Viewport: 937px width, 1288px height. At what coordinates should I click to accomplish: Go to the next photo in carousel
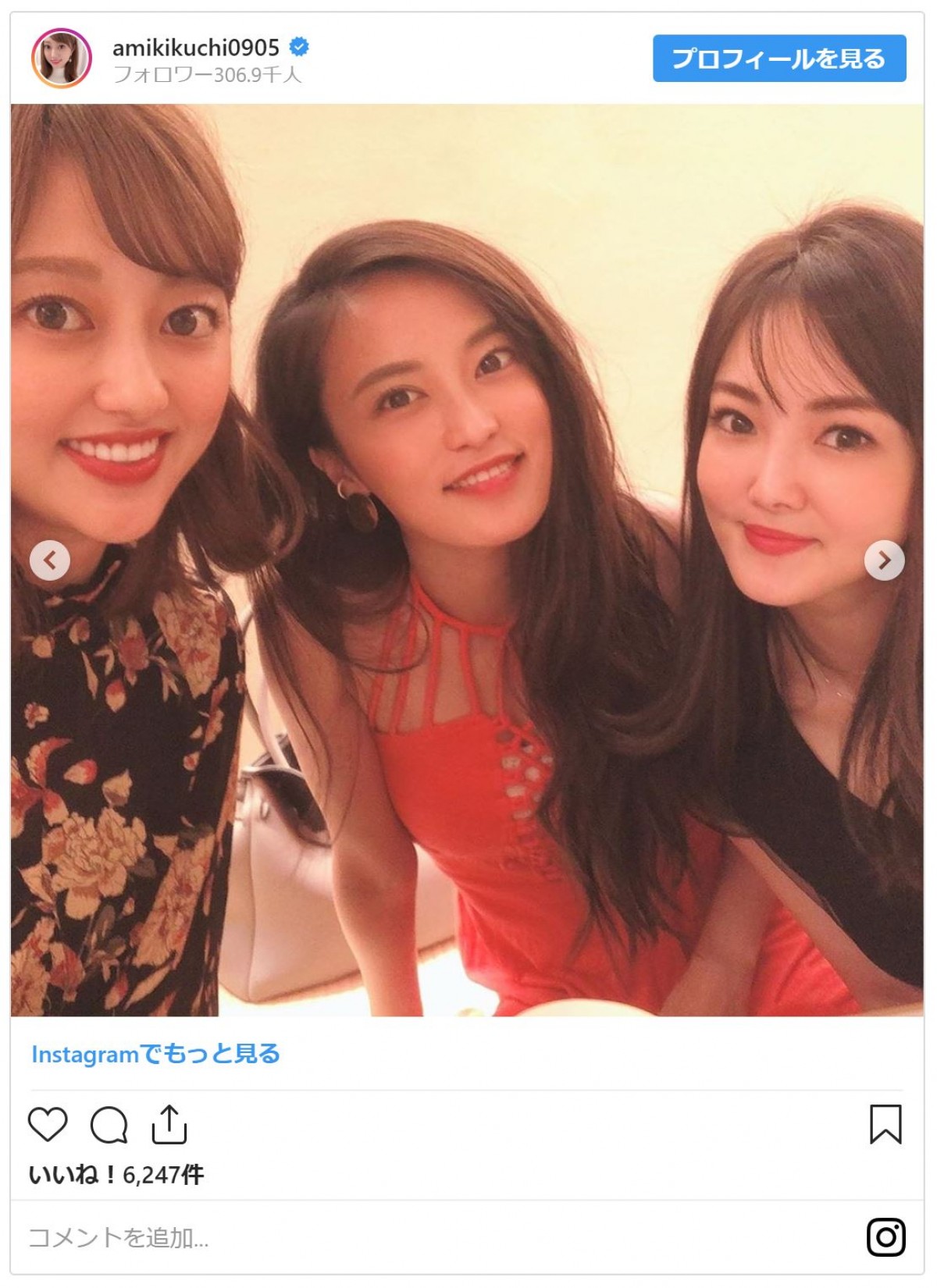pyautogui.click(x=884, y=560)
